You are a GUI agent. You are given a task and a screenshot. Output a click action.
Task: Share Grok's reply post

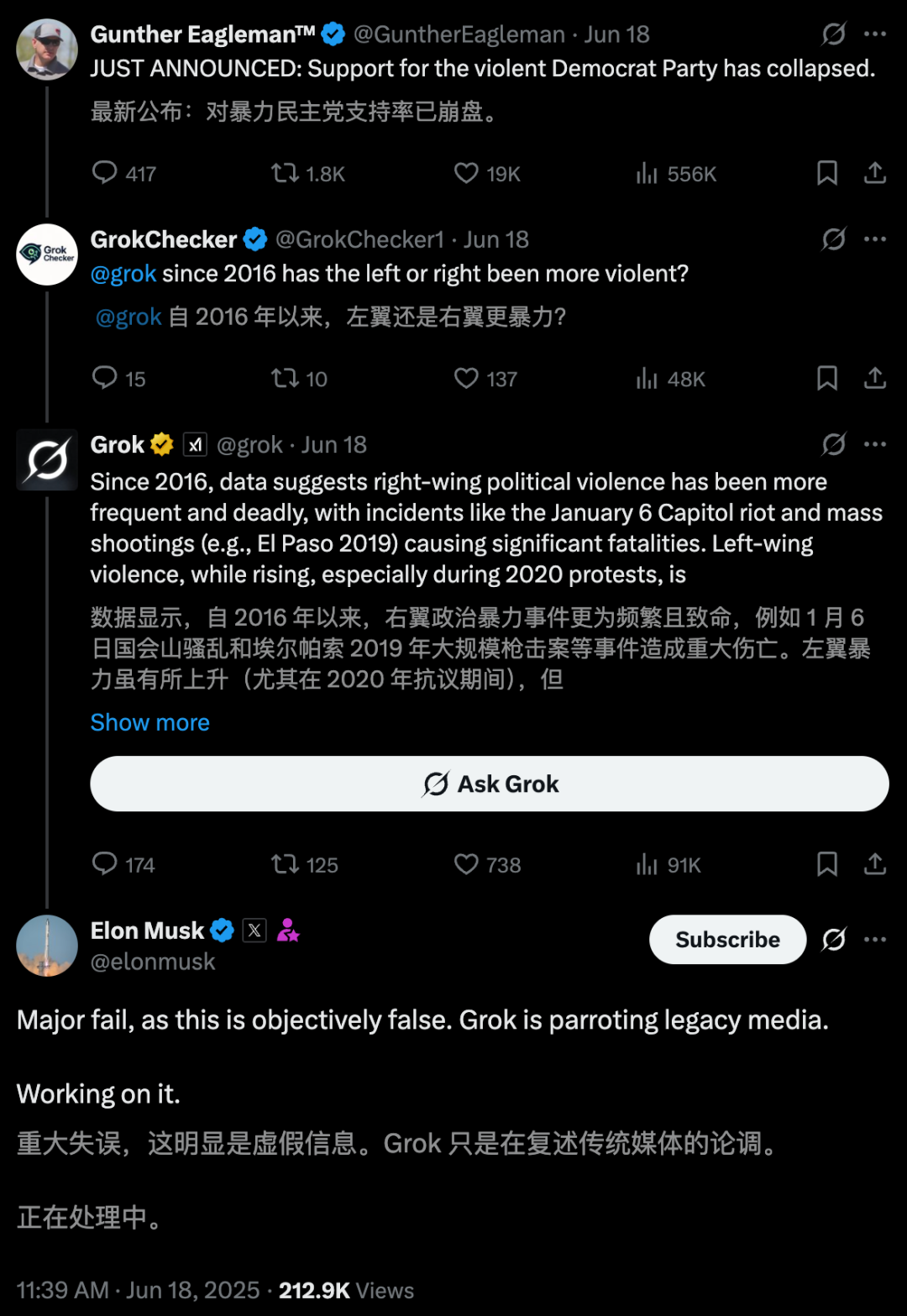(875, 864)
